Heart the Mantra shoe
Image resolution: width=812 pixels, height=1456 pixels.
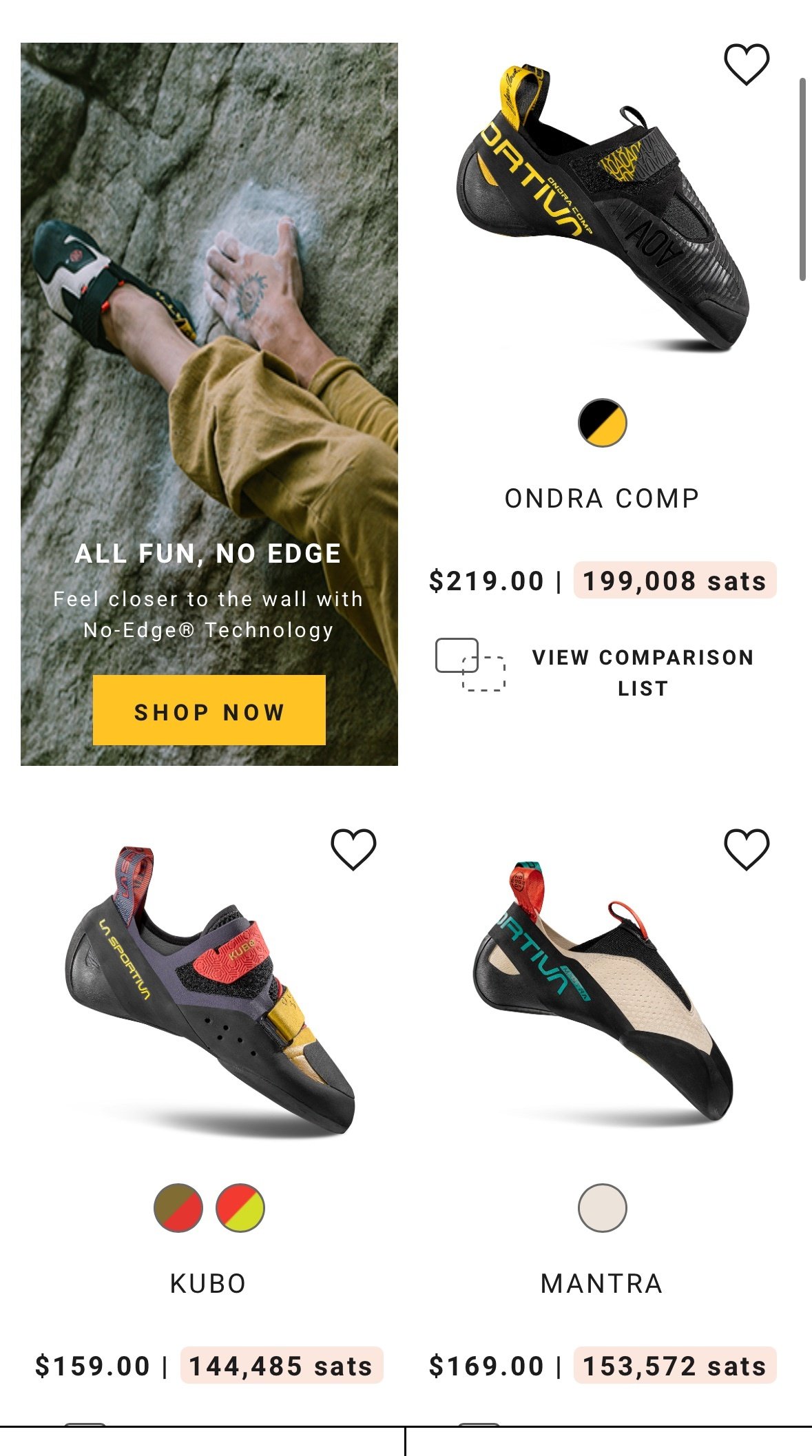(x=747, y=849)
